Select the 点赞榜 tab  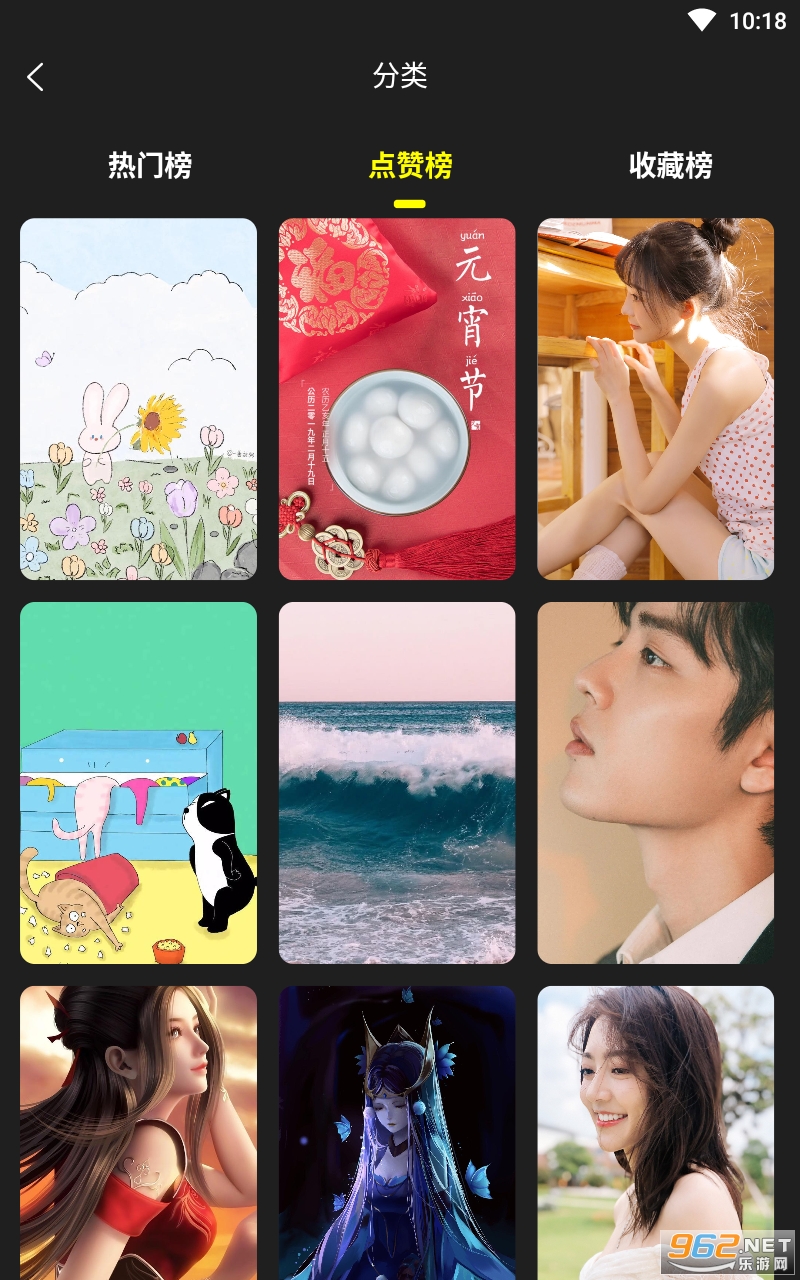[x=410, y=165]
